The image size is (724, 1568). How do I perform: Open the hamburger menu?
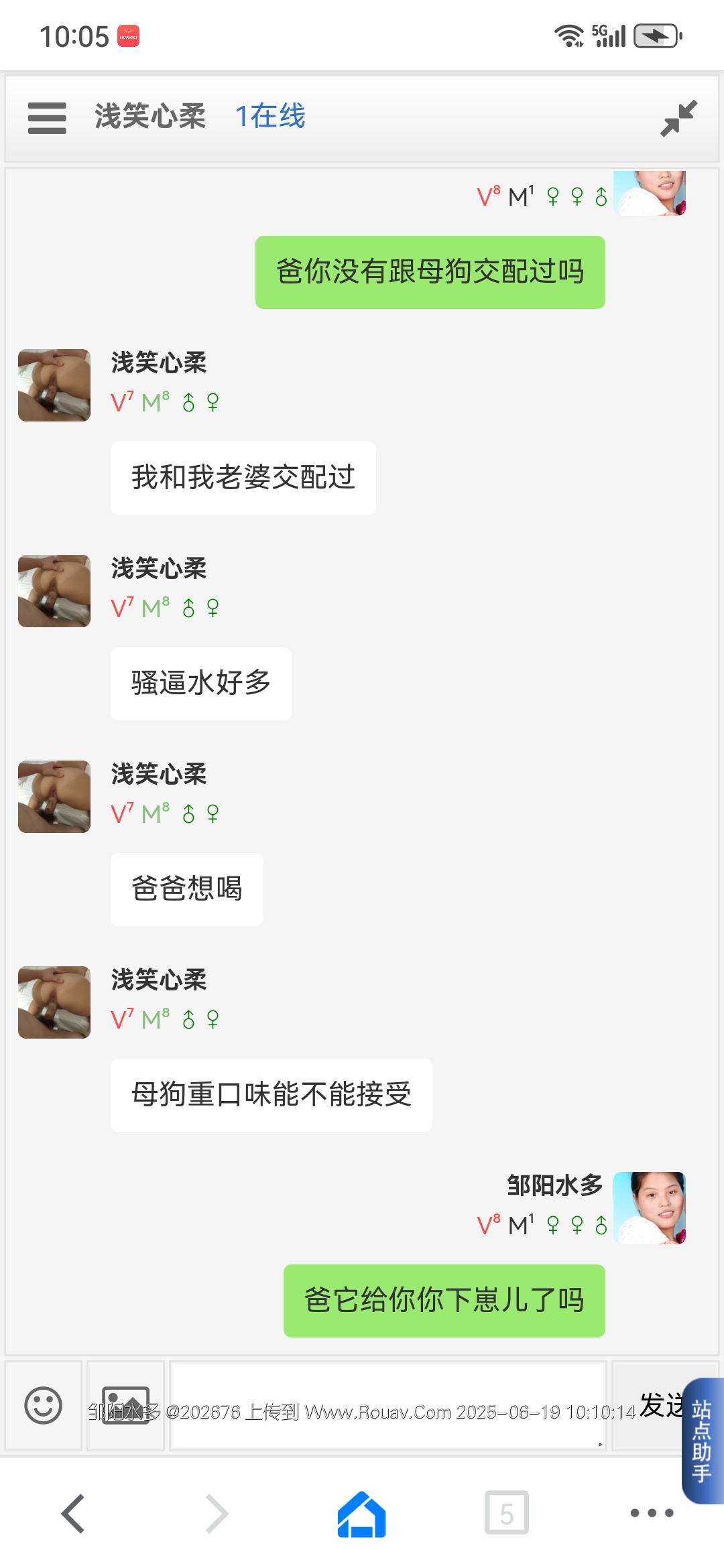point(47,118)
